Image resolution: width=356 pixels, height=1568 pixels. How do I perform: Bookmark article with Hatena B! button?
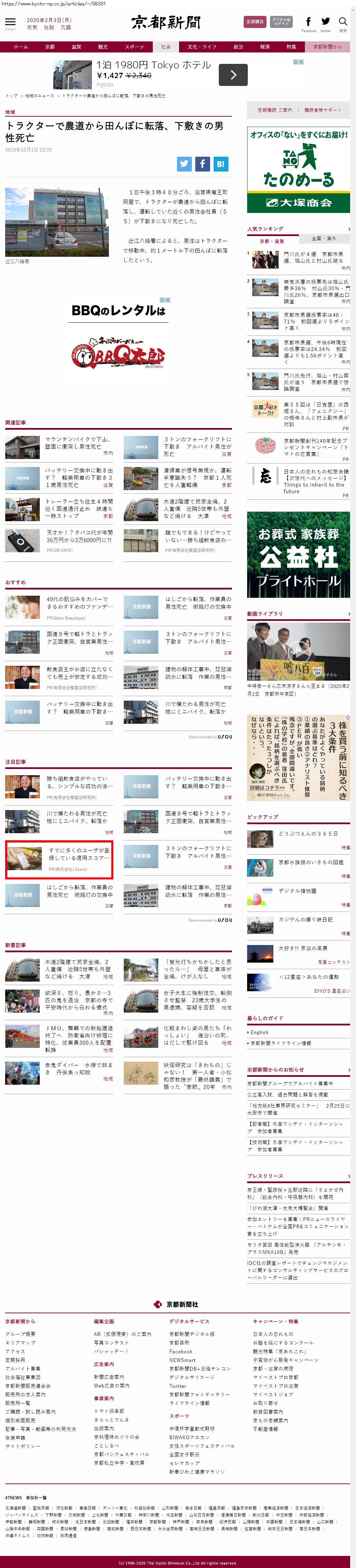[x=221, y=164]
